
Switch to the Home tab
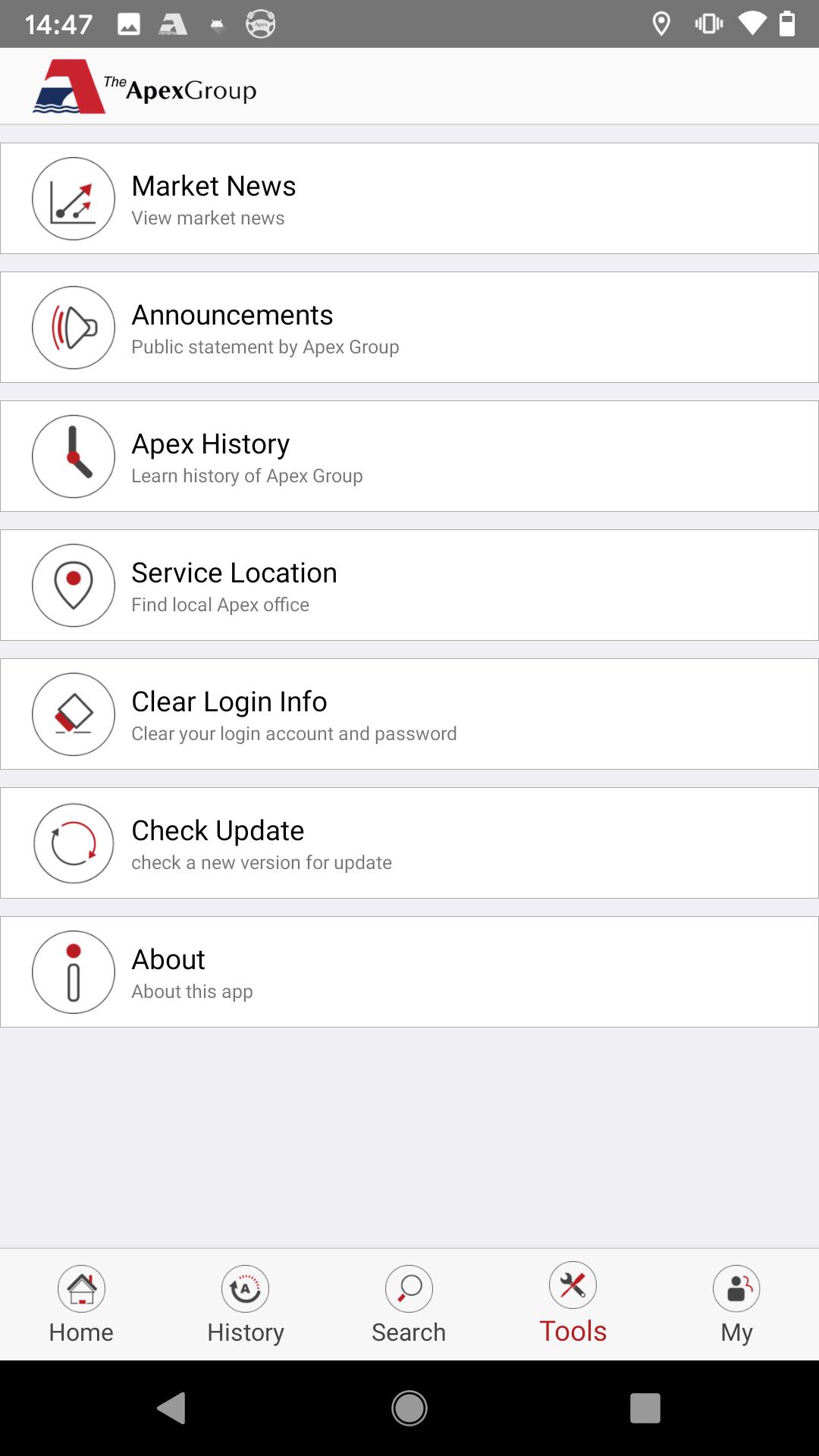click(x=81, y=1304)
